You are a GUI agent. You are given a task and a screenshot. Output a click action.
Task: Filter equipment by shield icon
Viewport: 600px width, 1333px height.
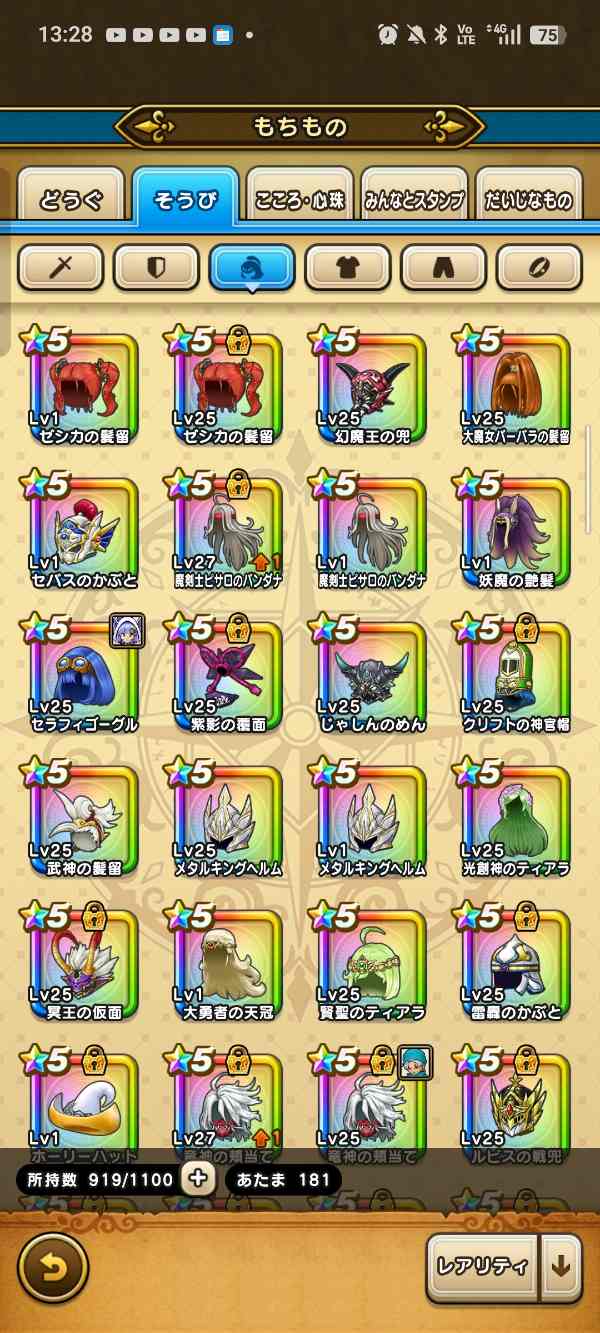[x=156, y=267]
